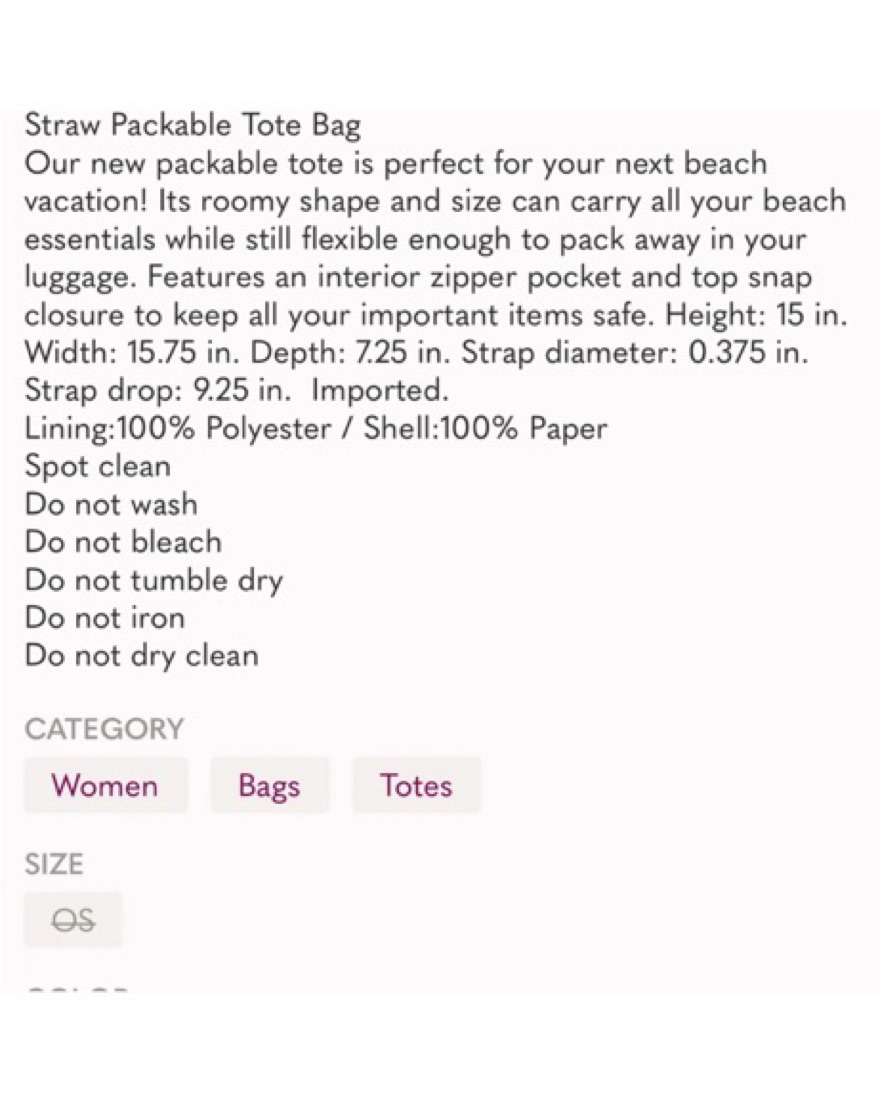Select the Totes category chip

click(x=416, y=785)
